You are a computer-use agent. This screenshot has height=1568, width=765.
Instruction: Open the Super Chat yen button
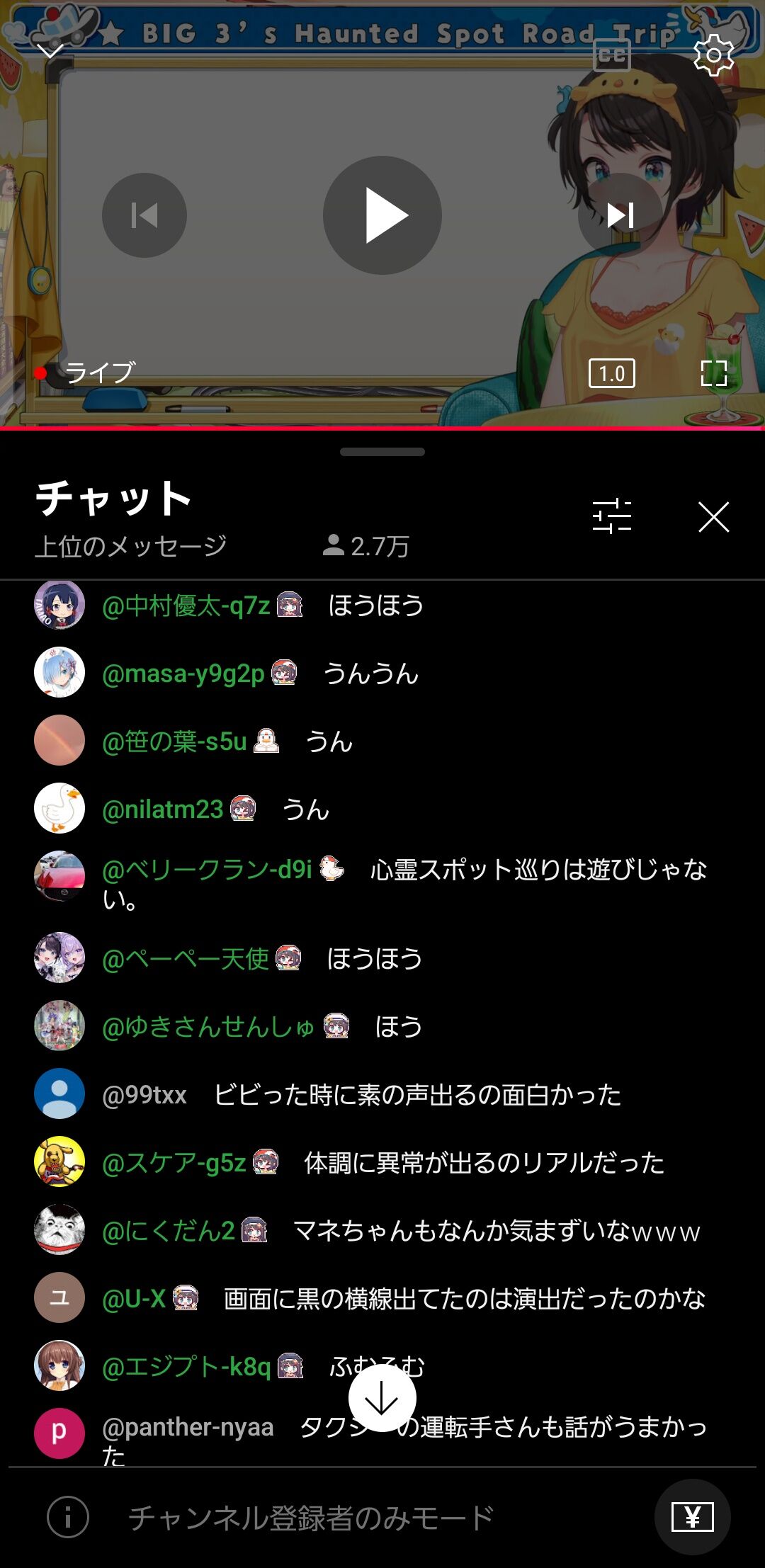[693, 1517]
